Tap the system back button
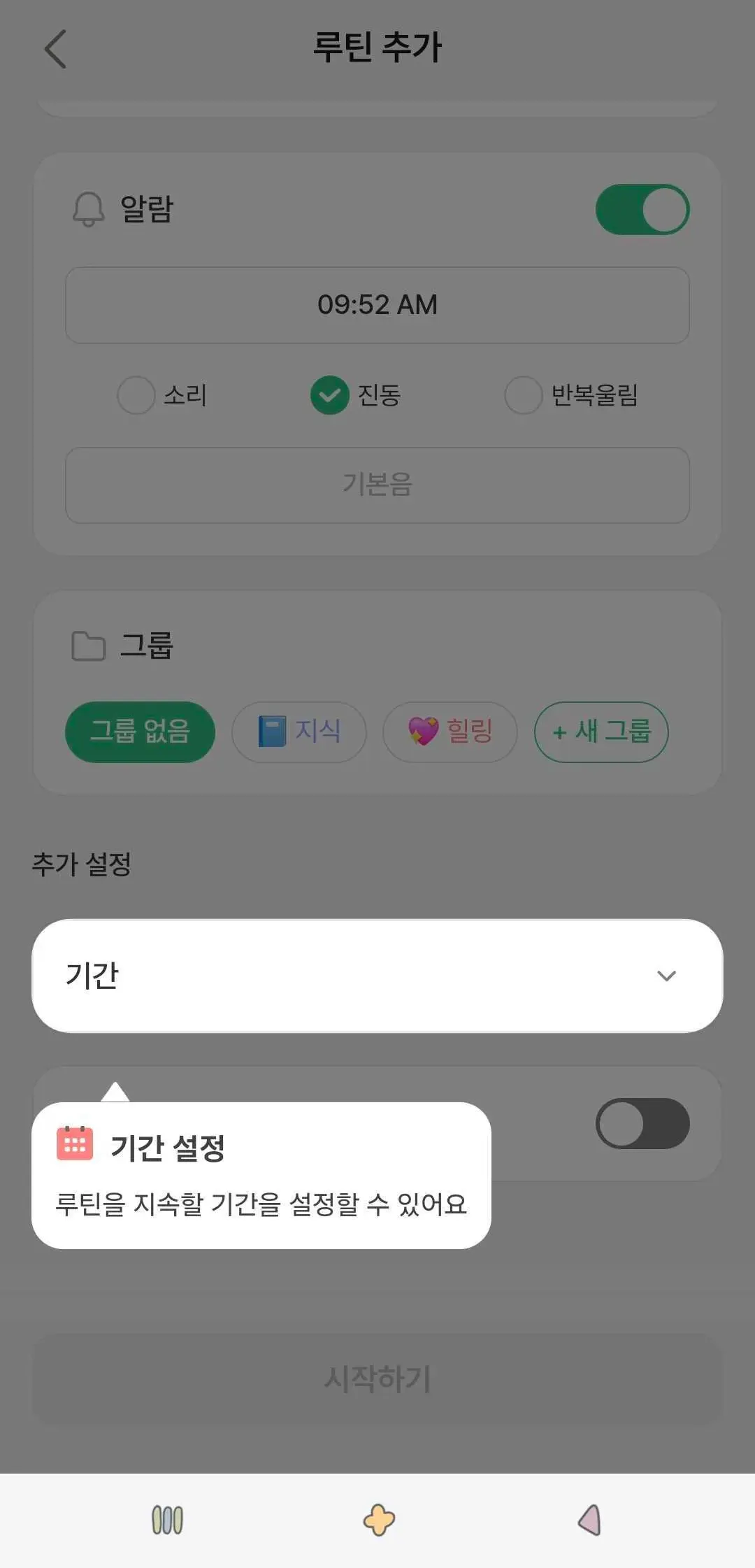755x1568 pixels. [589, 1520]
